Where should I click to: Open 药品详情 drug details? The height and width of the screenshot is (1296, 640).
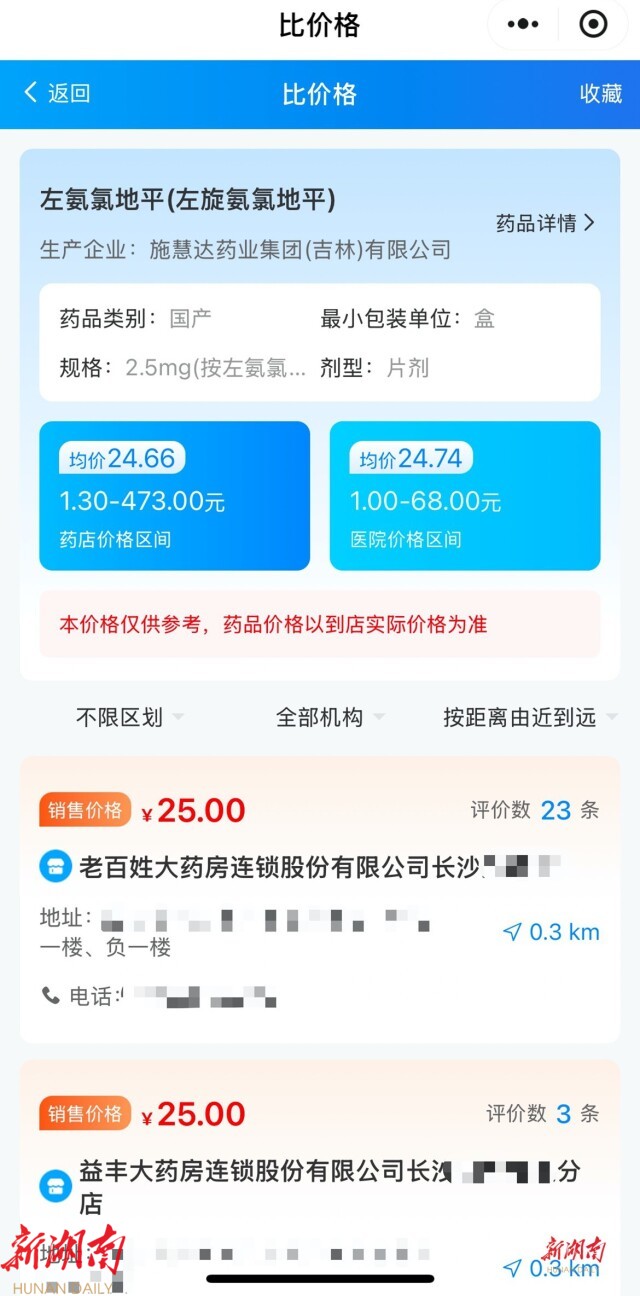tap(545, 223)
